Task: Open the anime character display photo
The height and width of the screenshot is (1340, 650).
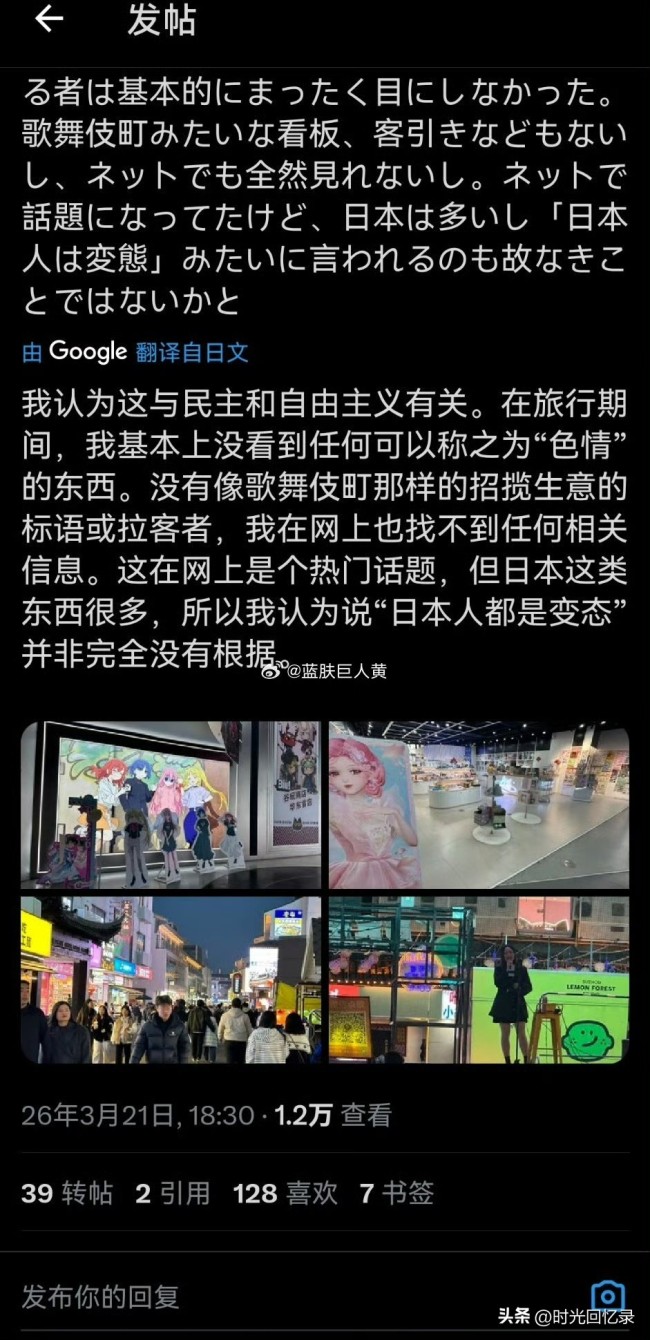Action: pos(170,804)
